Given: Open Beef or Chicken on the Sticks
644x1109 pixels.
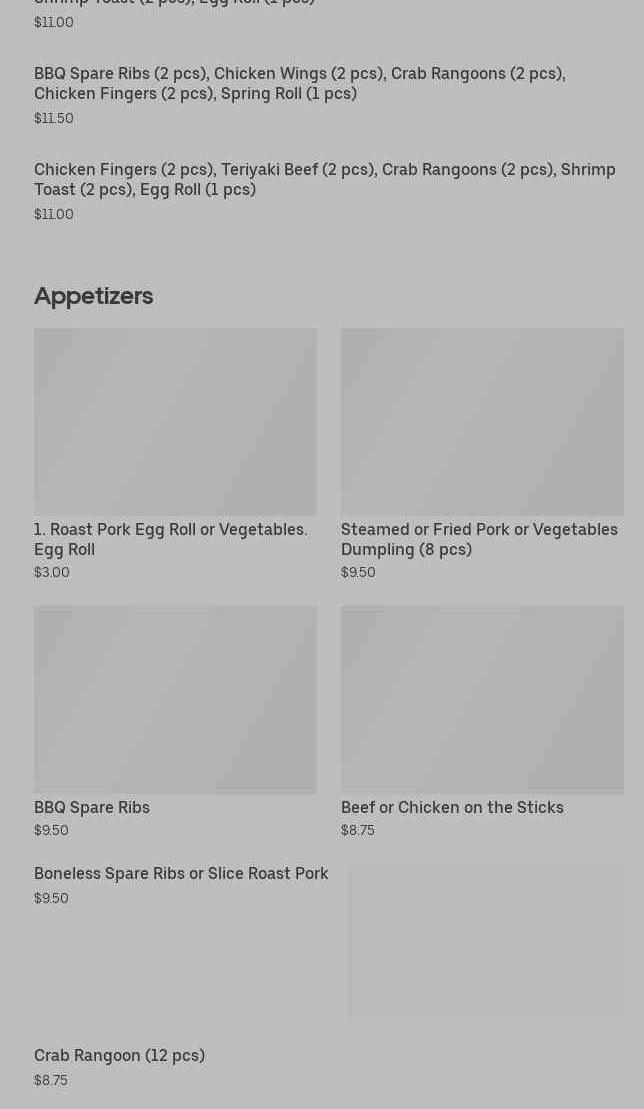Looking at the screenshot, I should pyautogui.click(x=481, y=720).
